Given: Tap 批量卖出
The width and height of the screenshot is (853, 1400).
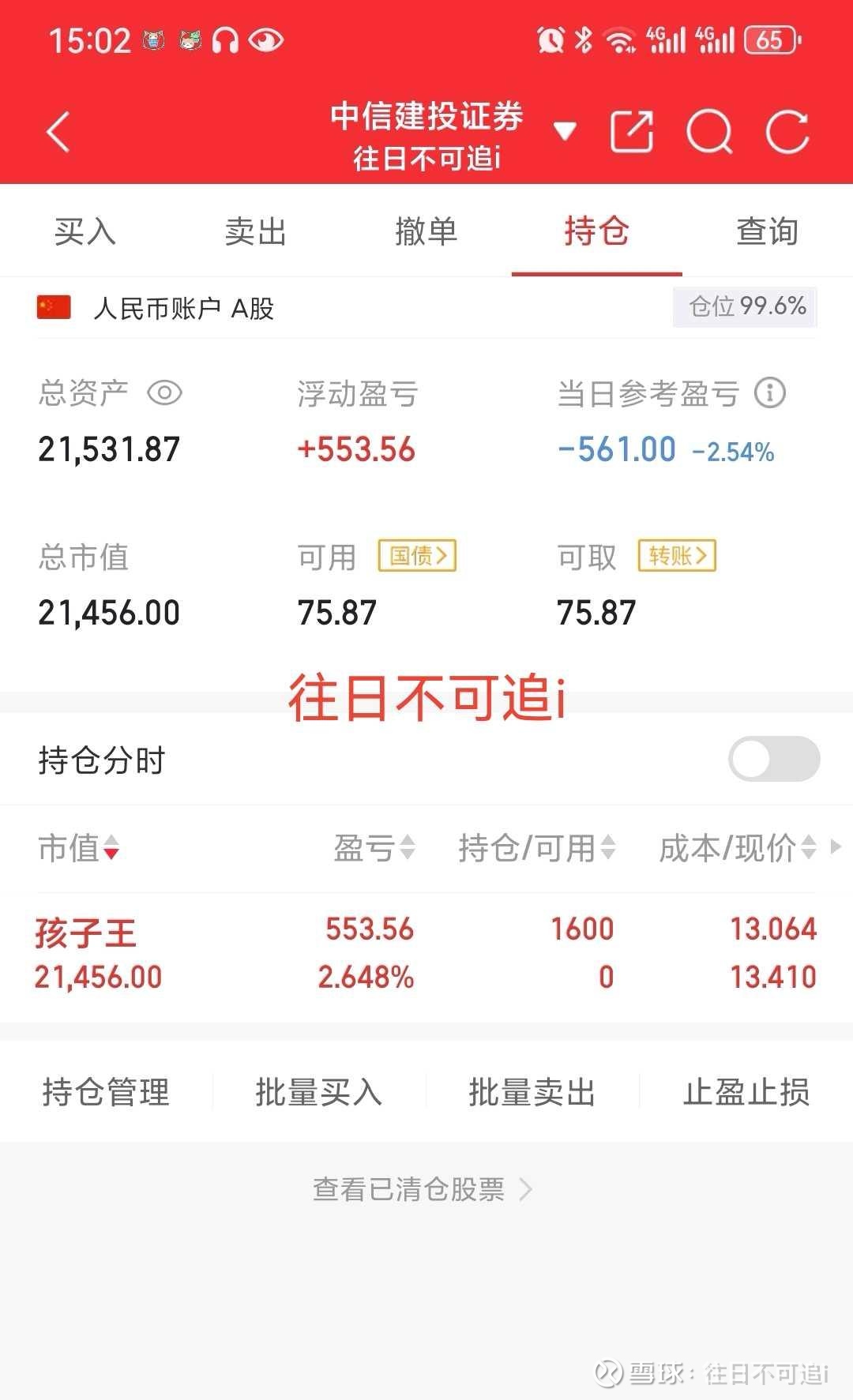Looking at the screenshot, I should coord(532,1092).
